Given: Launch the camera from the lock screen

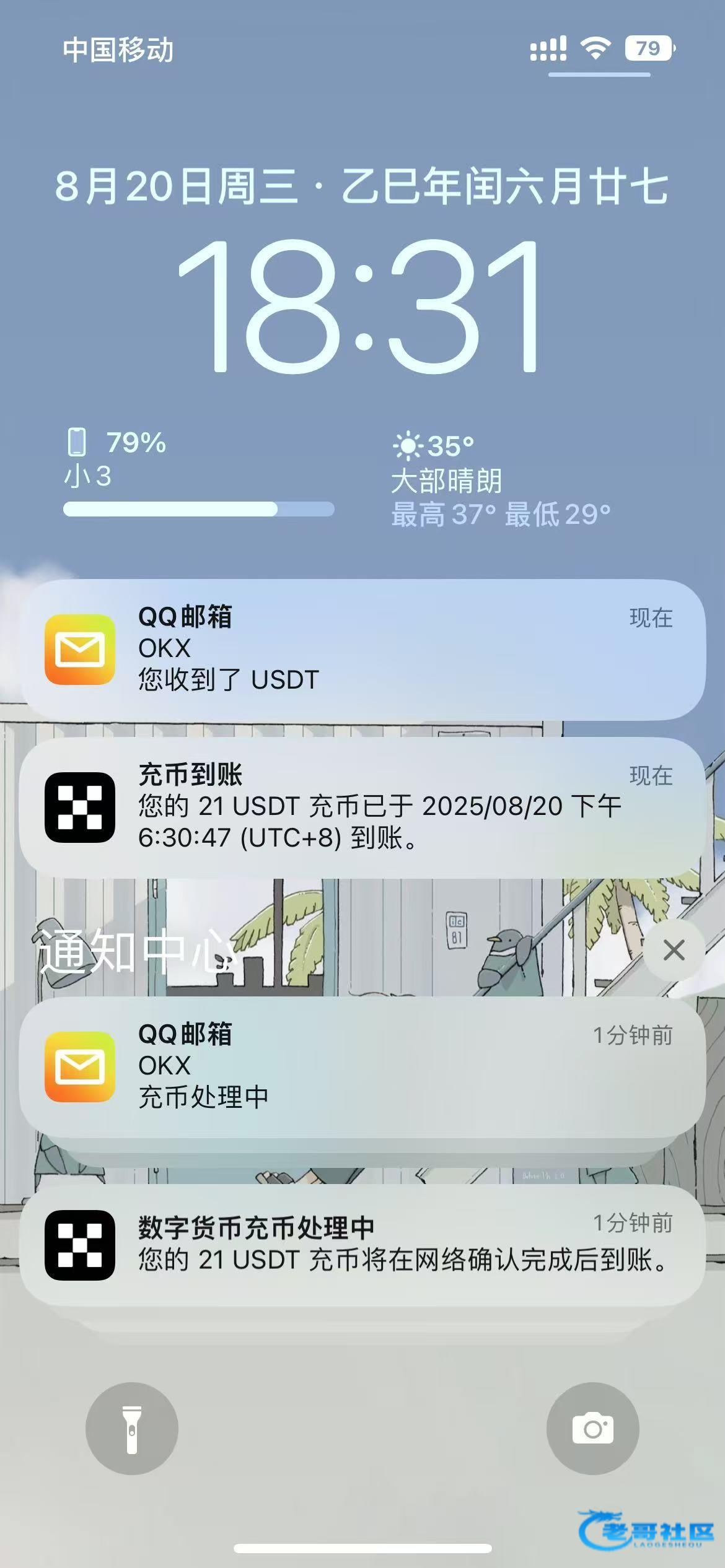Looking at the screenshot, I should tap(592, 1428).
